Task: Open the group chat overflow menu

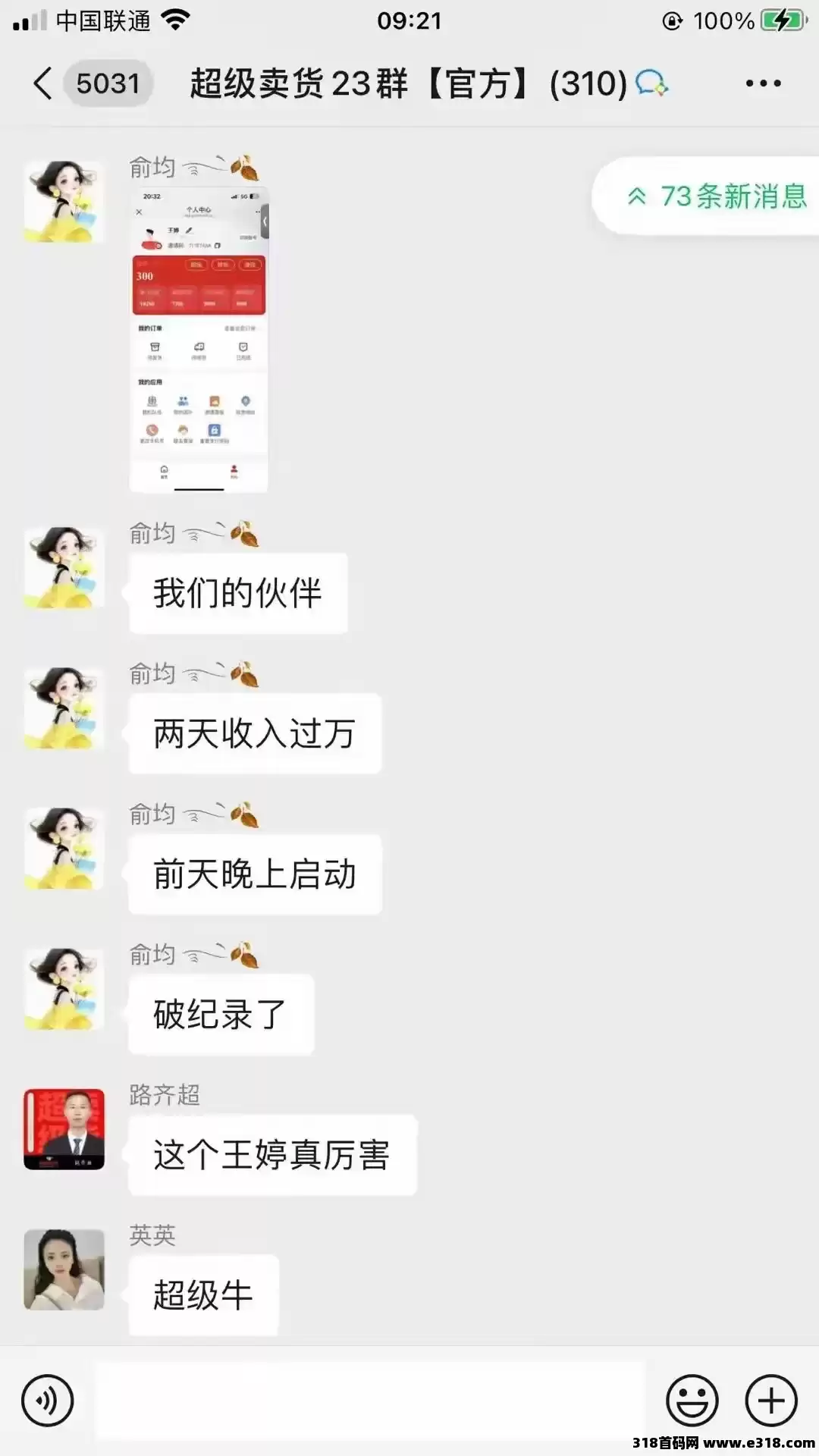Action: [x=763, y=83]
